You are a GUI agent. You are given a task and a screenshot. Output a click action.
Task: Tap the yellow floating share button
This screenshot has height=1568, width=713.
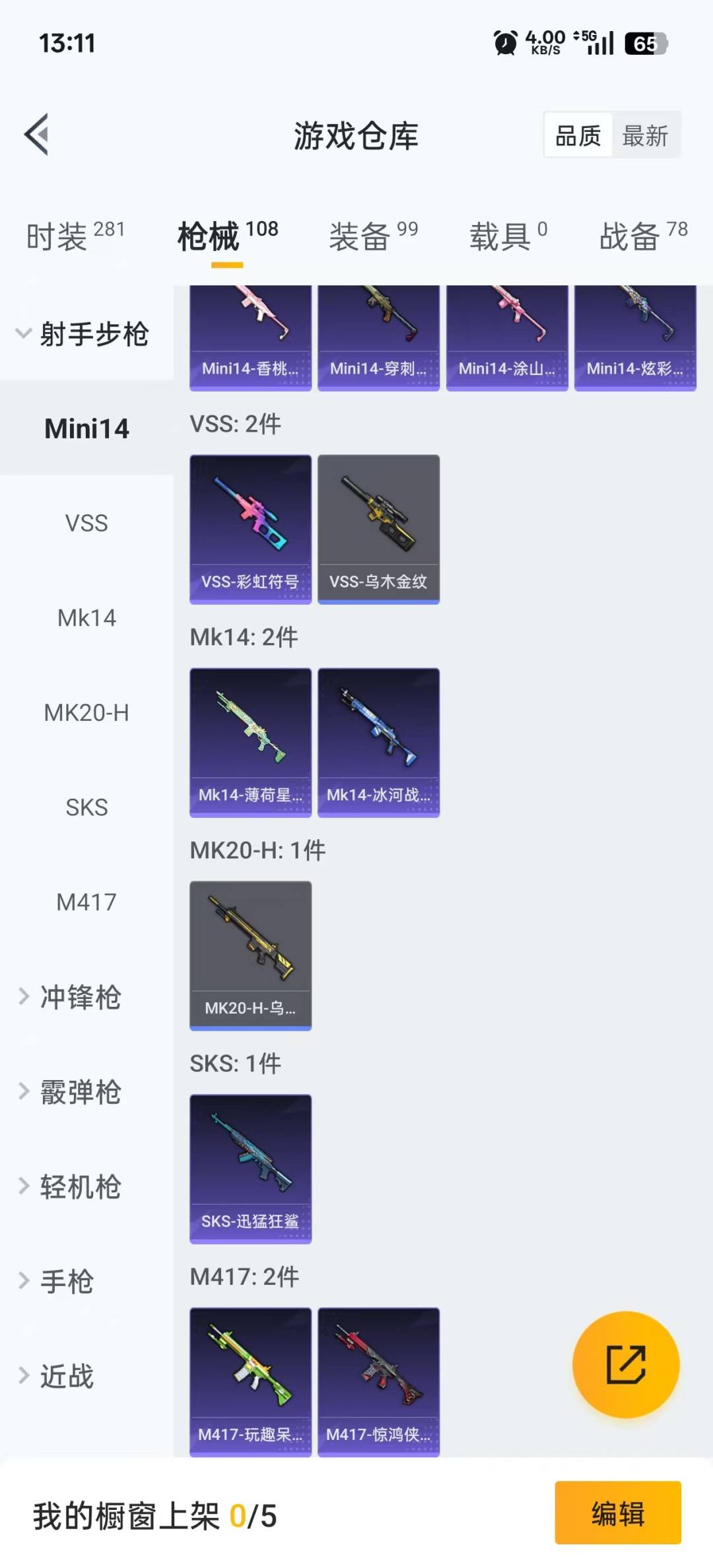pyautogui.click(x=625, y=1365)
